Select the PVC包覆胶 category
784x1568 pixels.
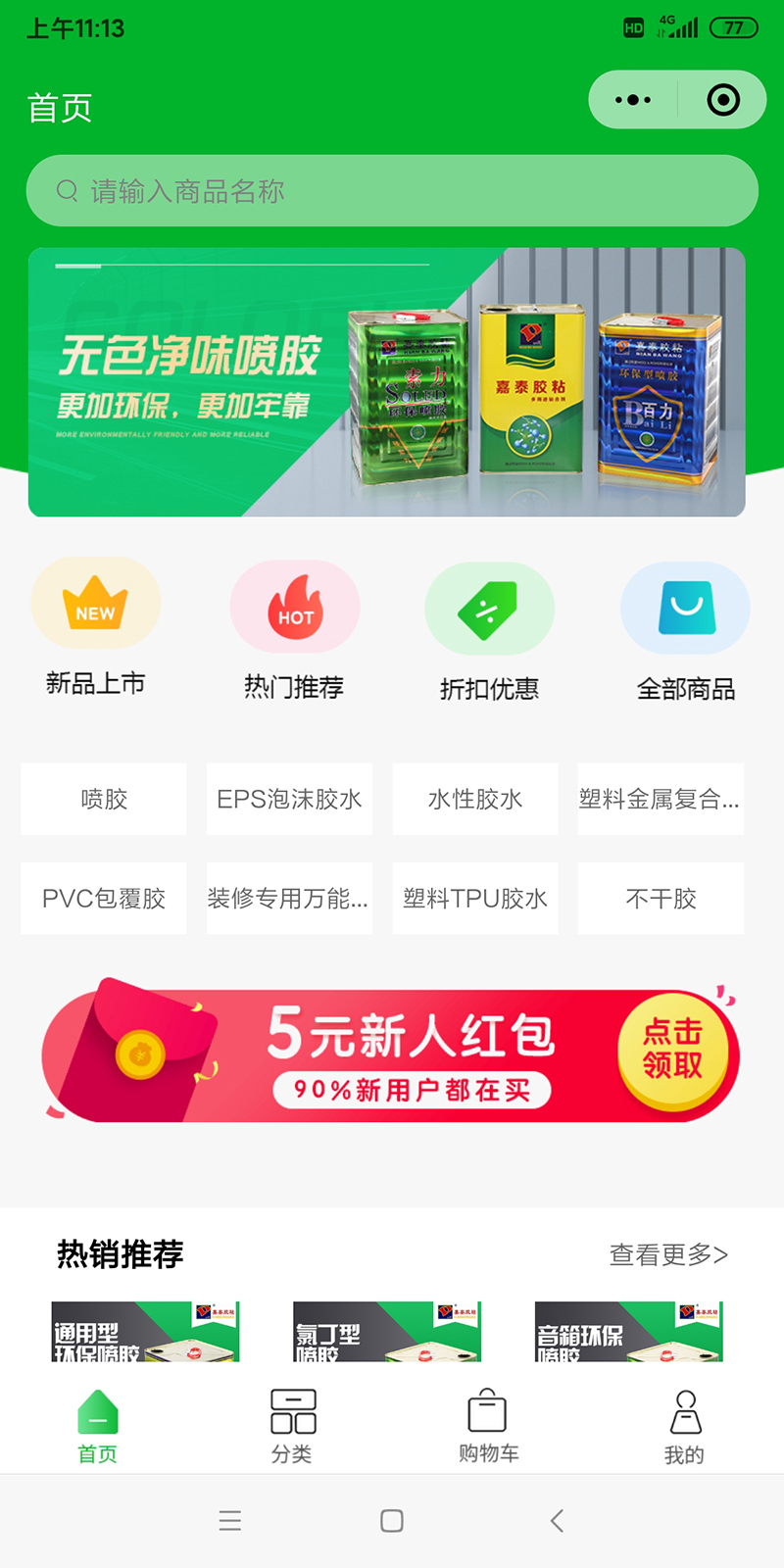click(104, 898)
